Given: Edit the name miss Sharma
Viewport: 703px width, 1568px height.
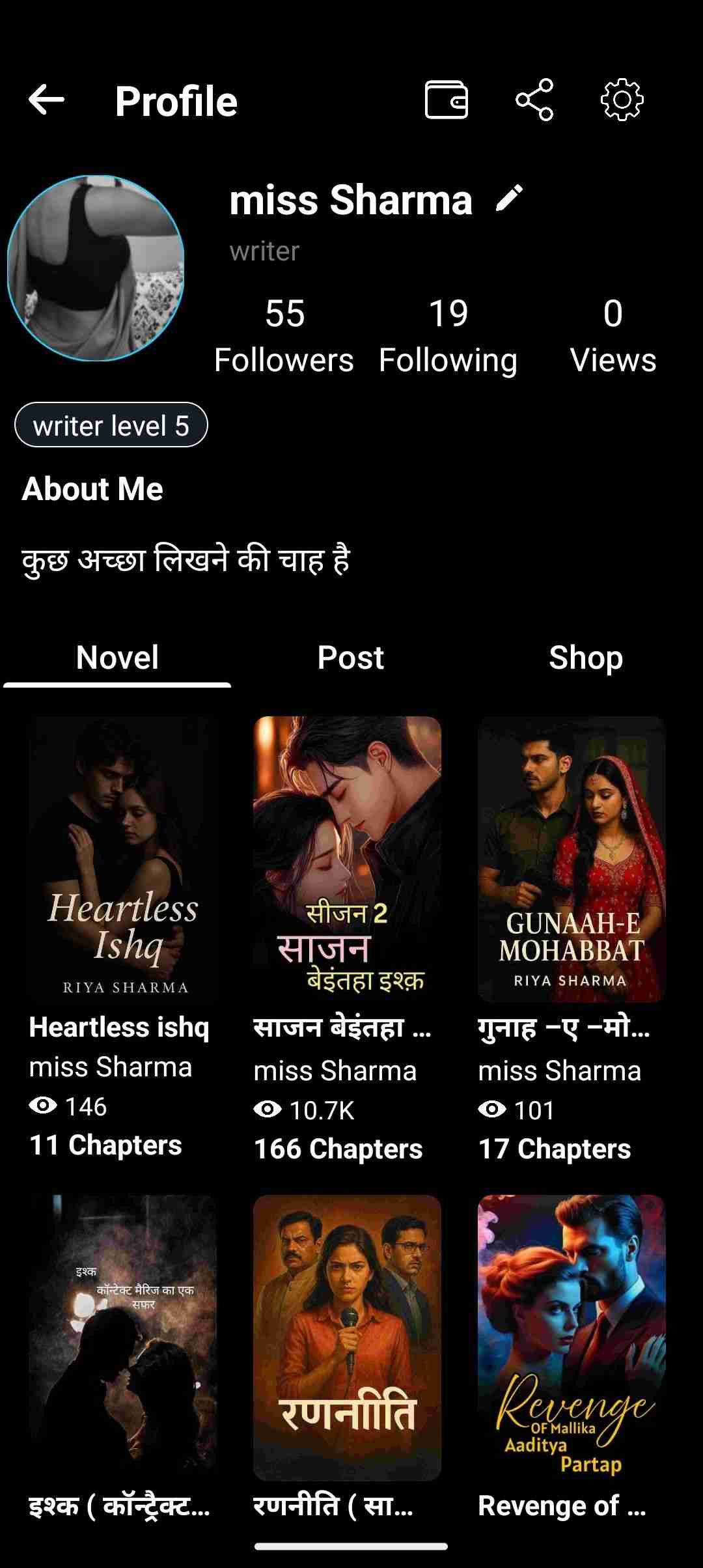Looking at the screenshot, I should point(509,198).
